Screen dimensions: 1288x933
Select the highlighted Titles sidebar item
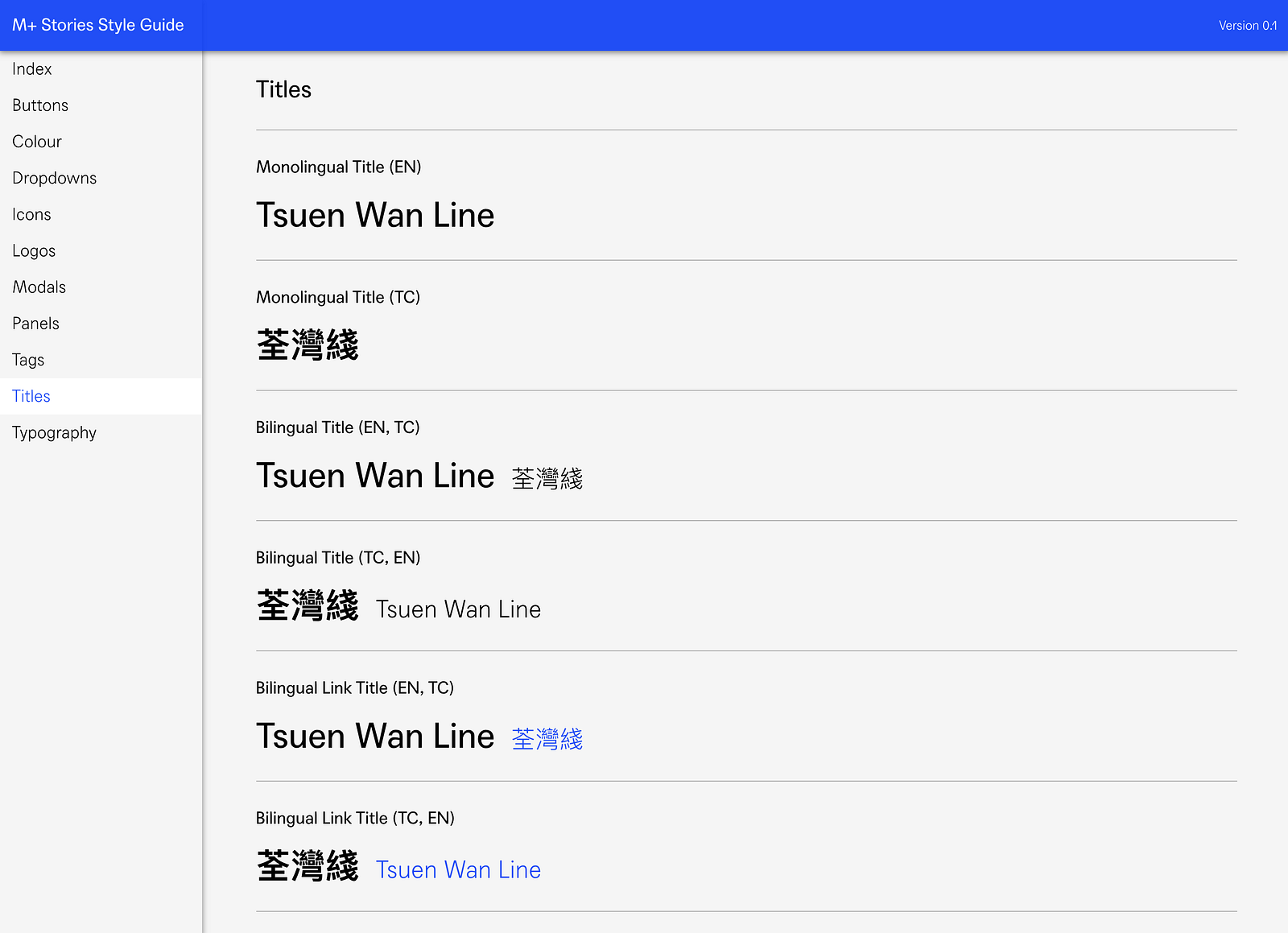coord(31,396)
